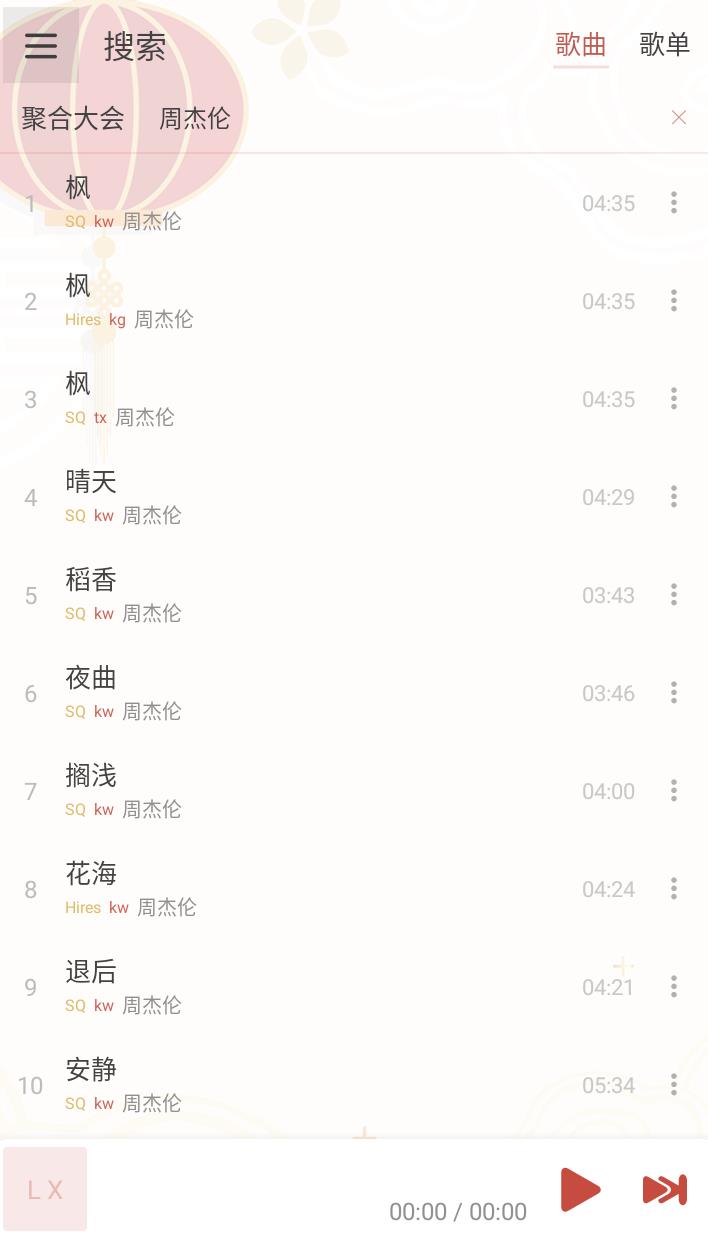Screen dimensions: 708x1234
Task: Play the song 搁浅
Action: pos(300,791)
